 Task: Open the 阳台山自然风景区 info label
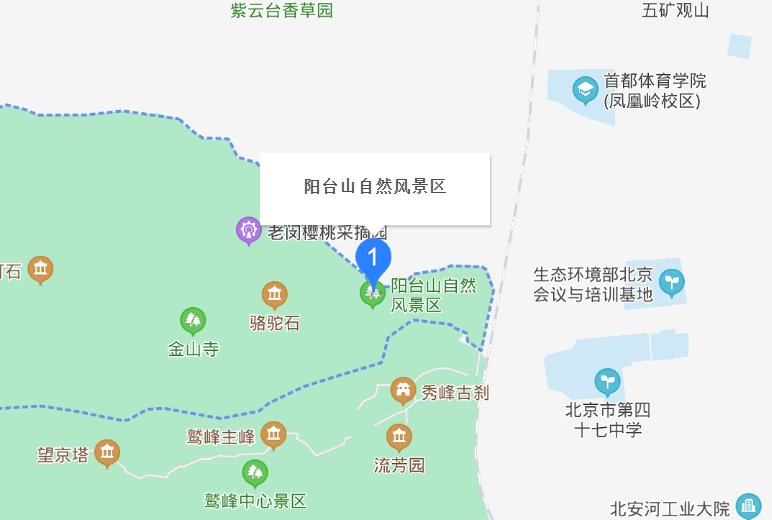375,188
